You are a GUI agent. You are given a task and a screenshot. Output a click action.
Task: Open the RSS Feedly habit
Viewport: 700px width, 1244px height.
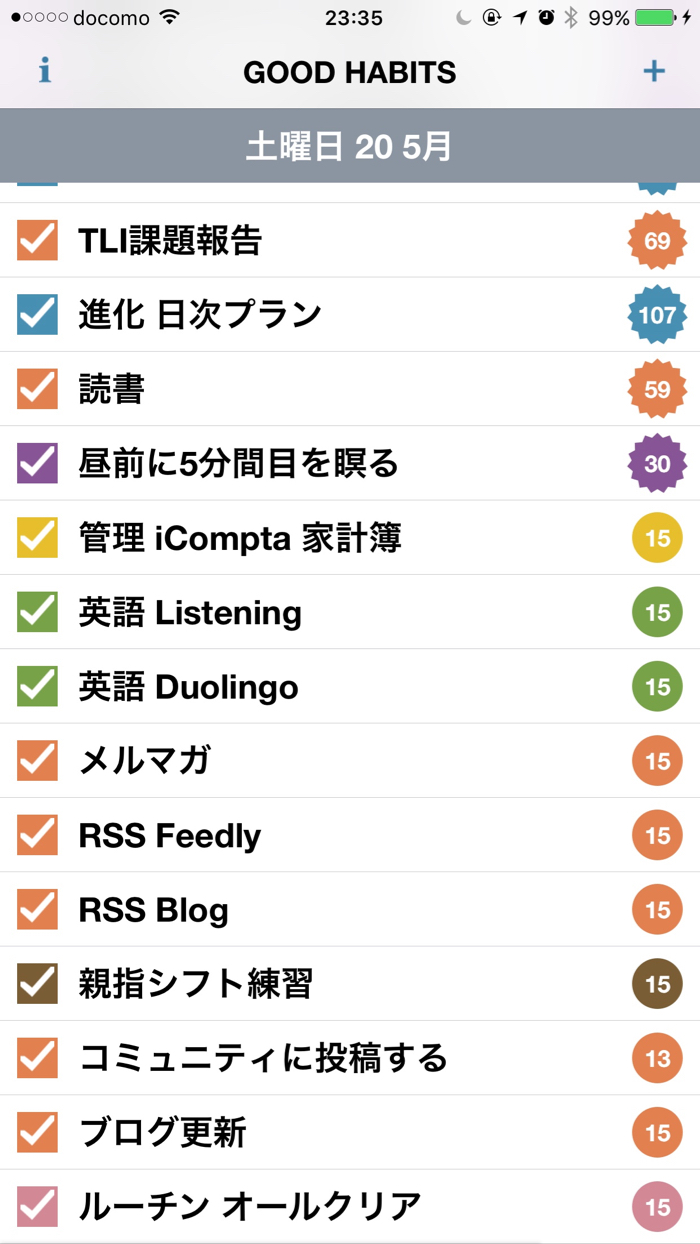[350, 835]
